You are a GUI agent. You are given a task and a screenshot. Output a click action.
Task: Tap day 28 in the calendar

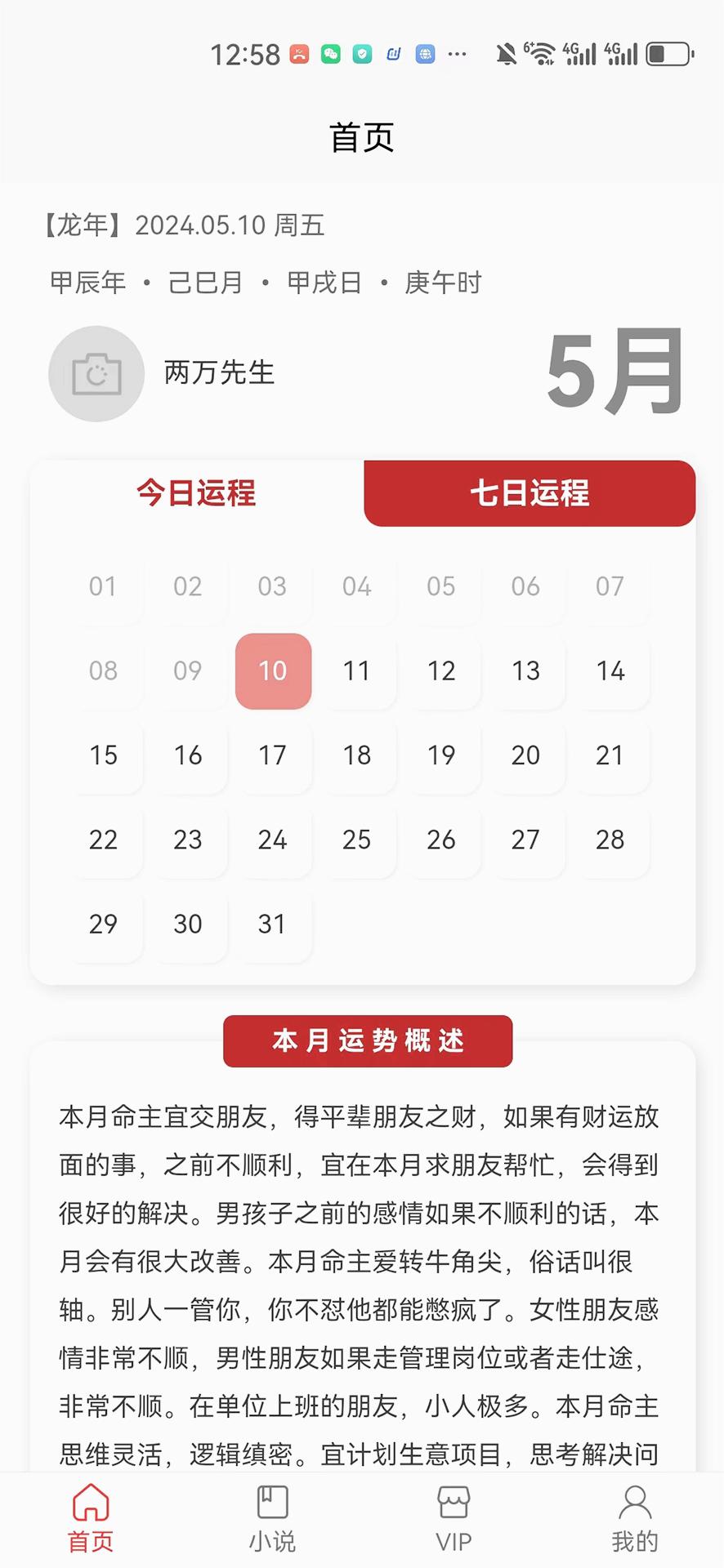tap(610, 840)
